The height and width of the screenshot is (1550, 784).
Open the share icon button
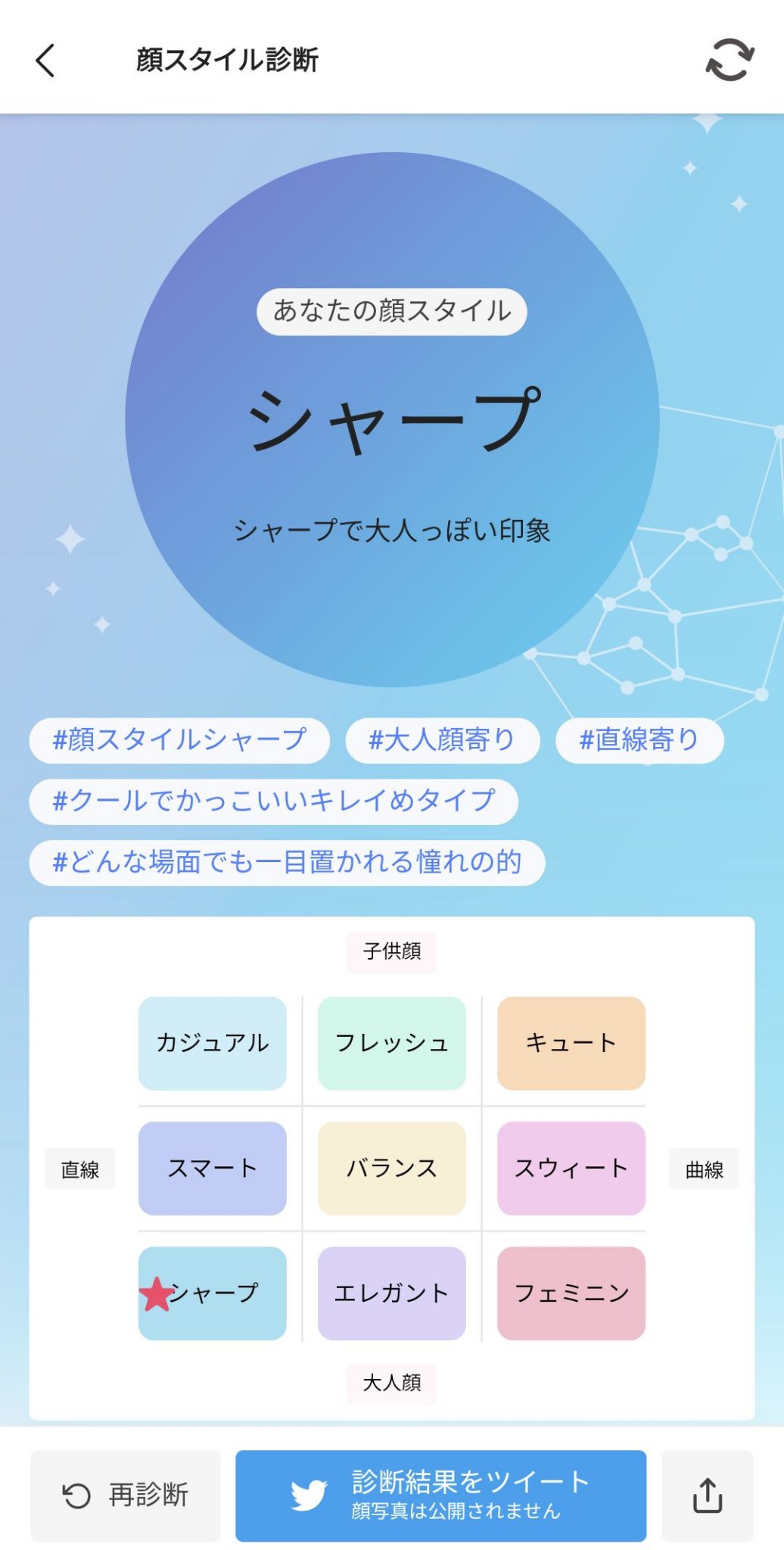coord(708,1496)
